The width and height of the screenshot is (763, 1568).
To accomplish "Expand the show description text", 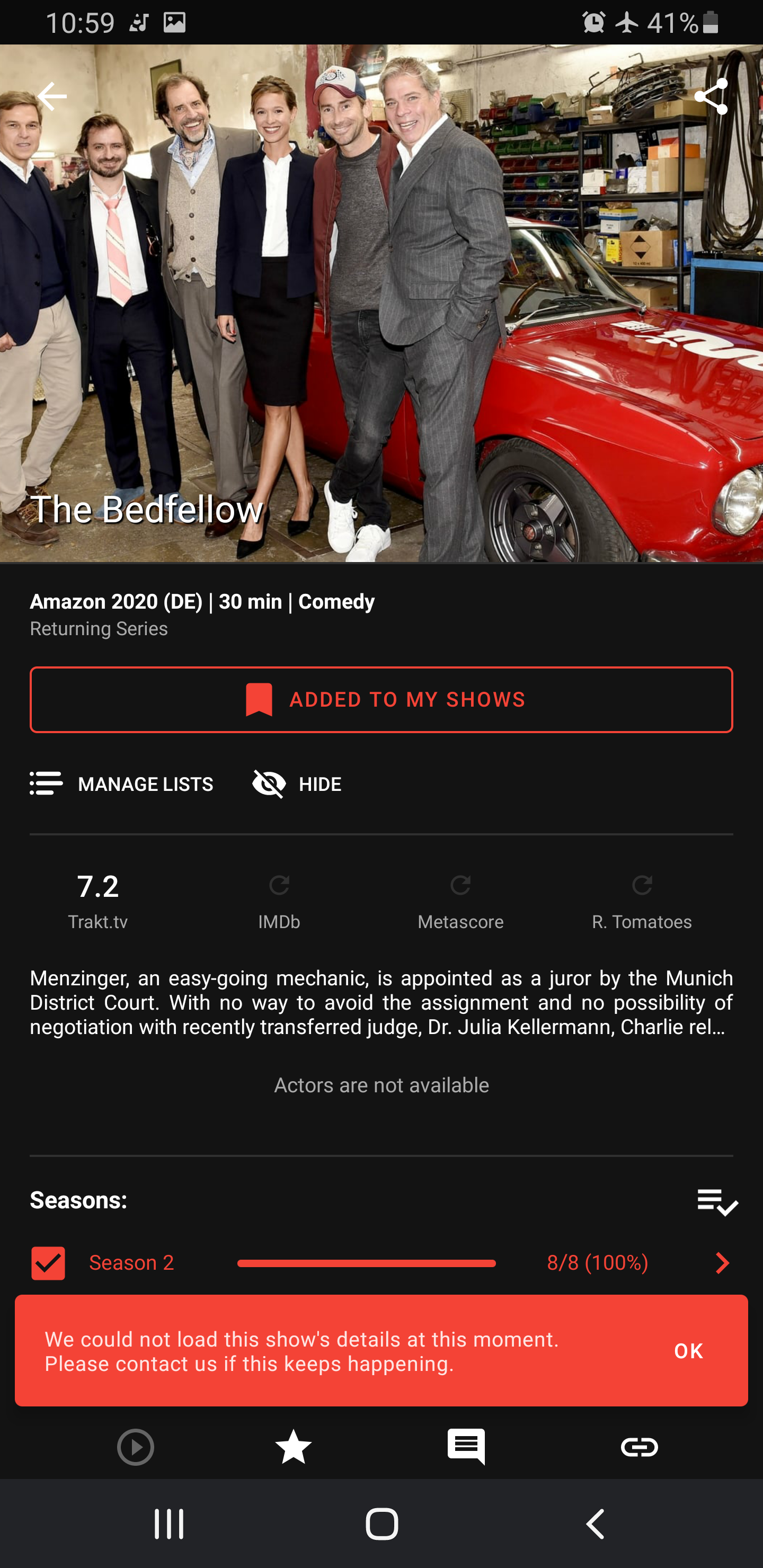I will (x=381, y=1003).
